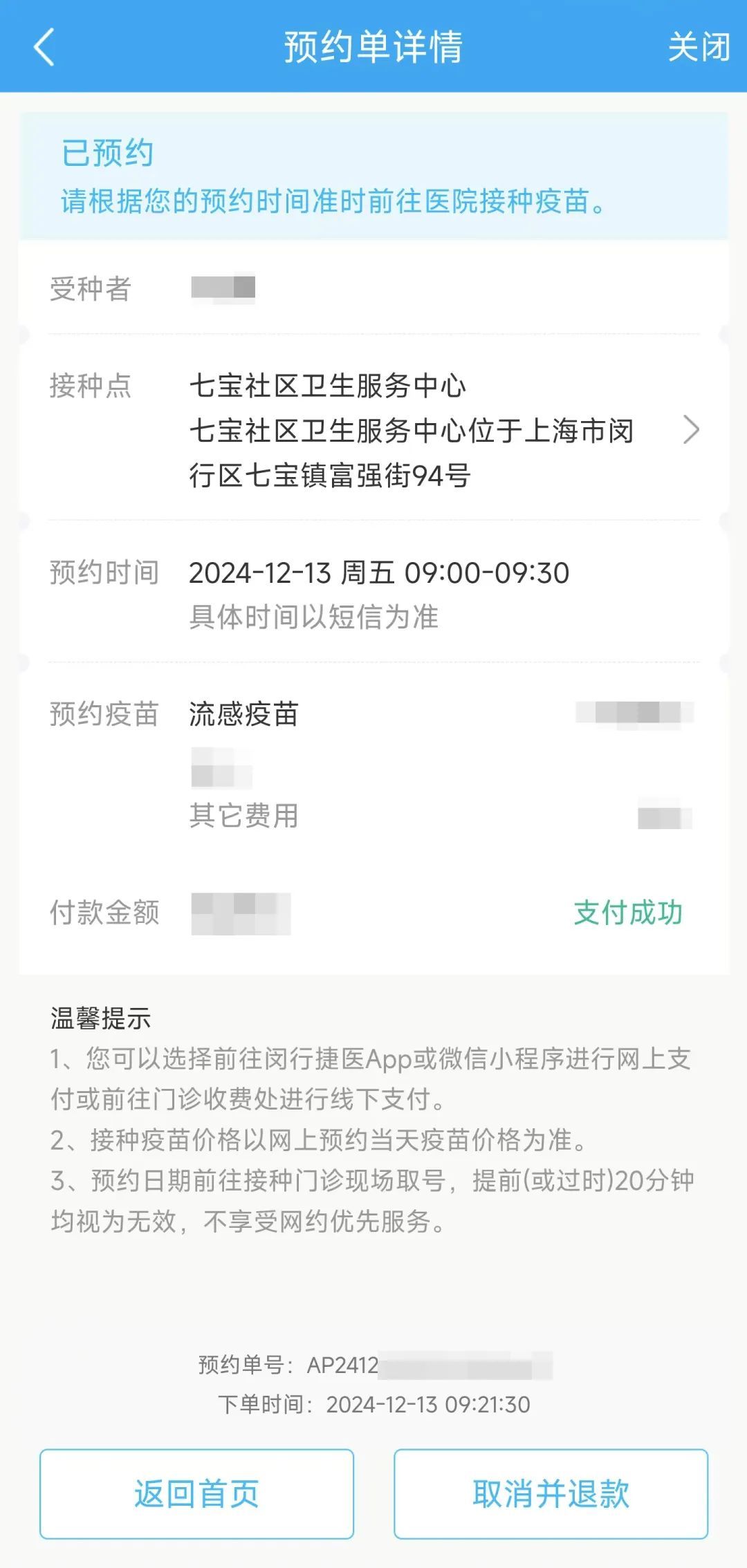Select 取消并退款 to cancel and refund
This screenshot has height=1568, width=747.
tap(551, 1493)
